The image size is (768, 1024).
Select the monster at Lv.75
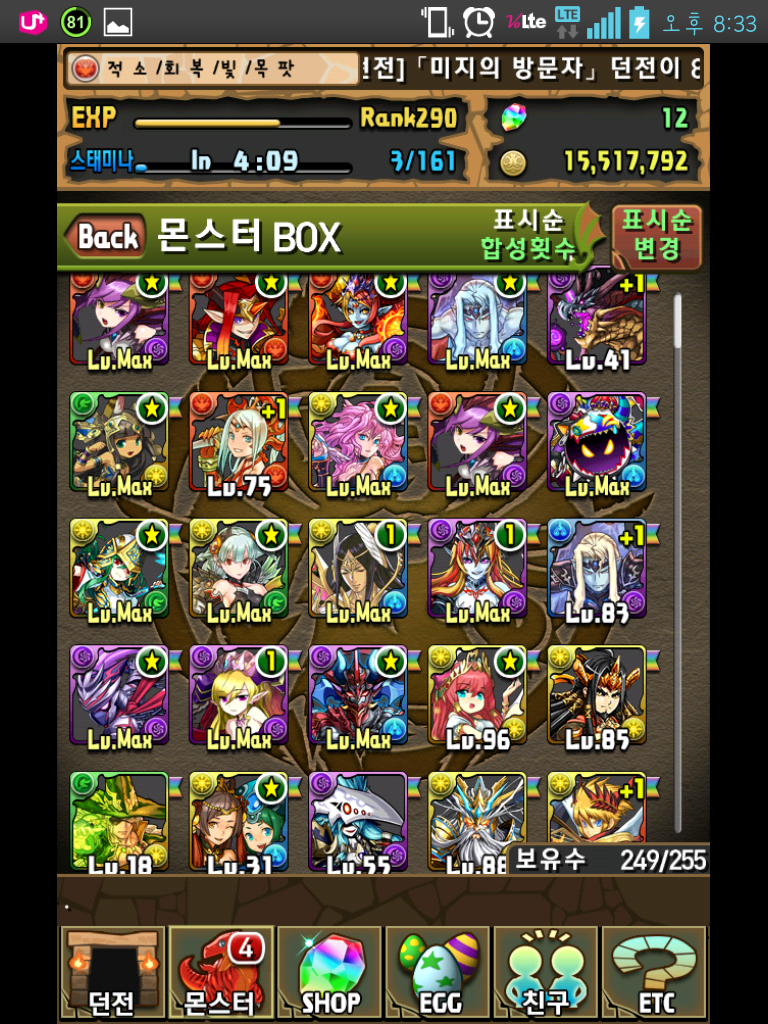point(238,442)
